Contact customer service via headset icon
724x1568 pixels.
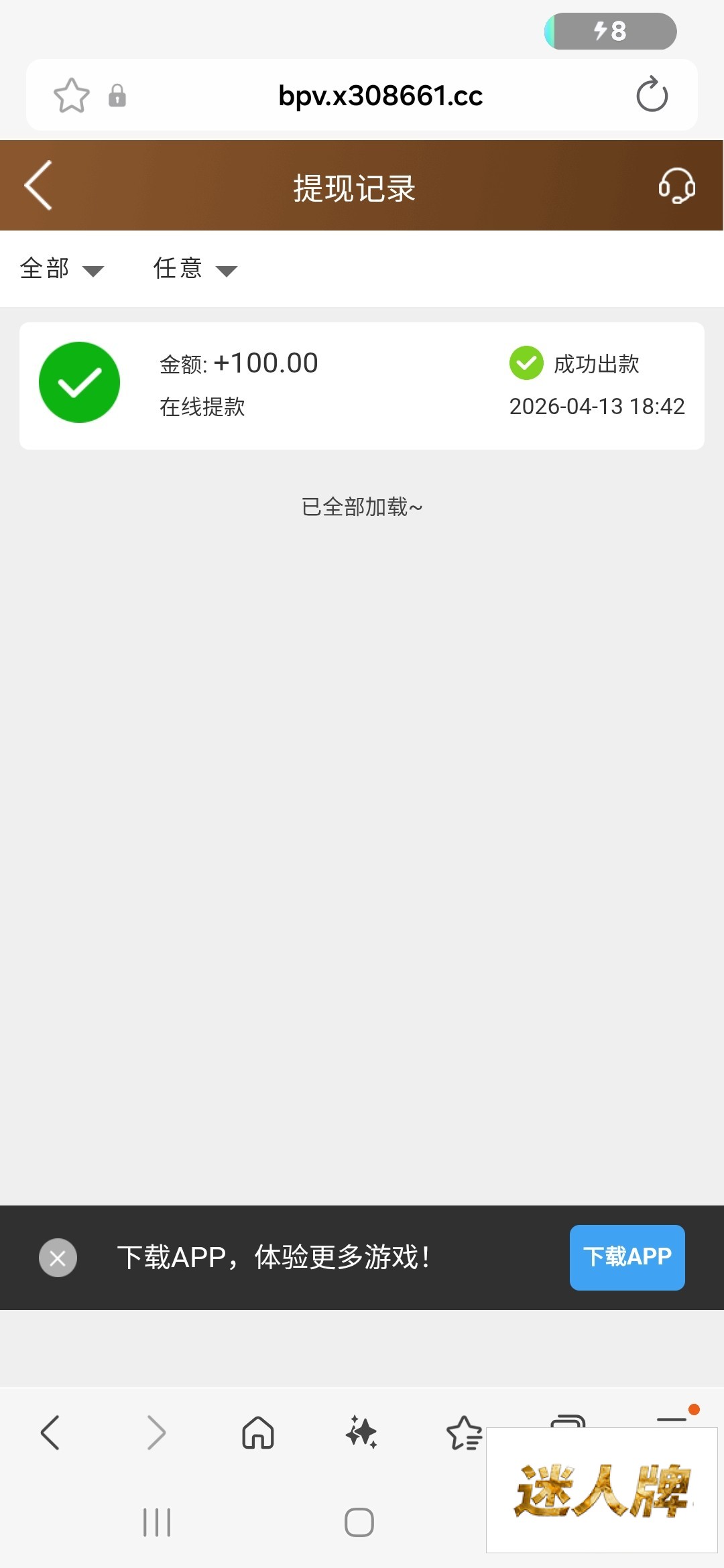pos(676,186)
